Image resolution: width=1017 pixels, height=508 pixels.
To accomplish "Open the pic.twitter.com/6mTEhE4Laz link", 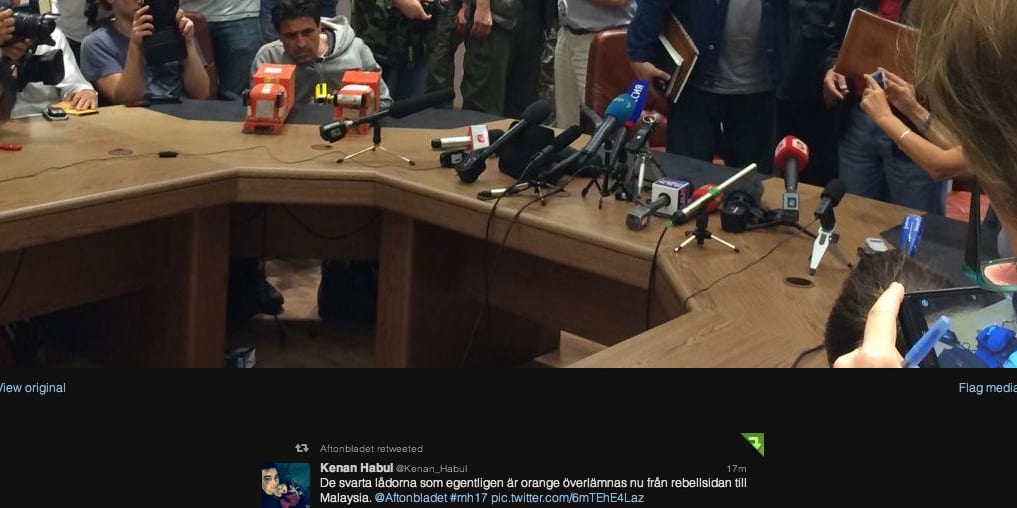I will pos(567,497).
